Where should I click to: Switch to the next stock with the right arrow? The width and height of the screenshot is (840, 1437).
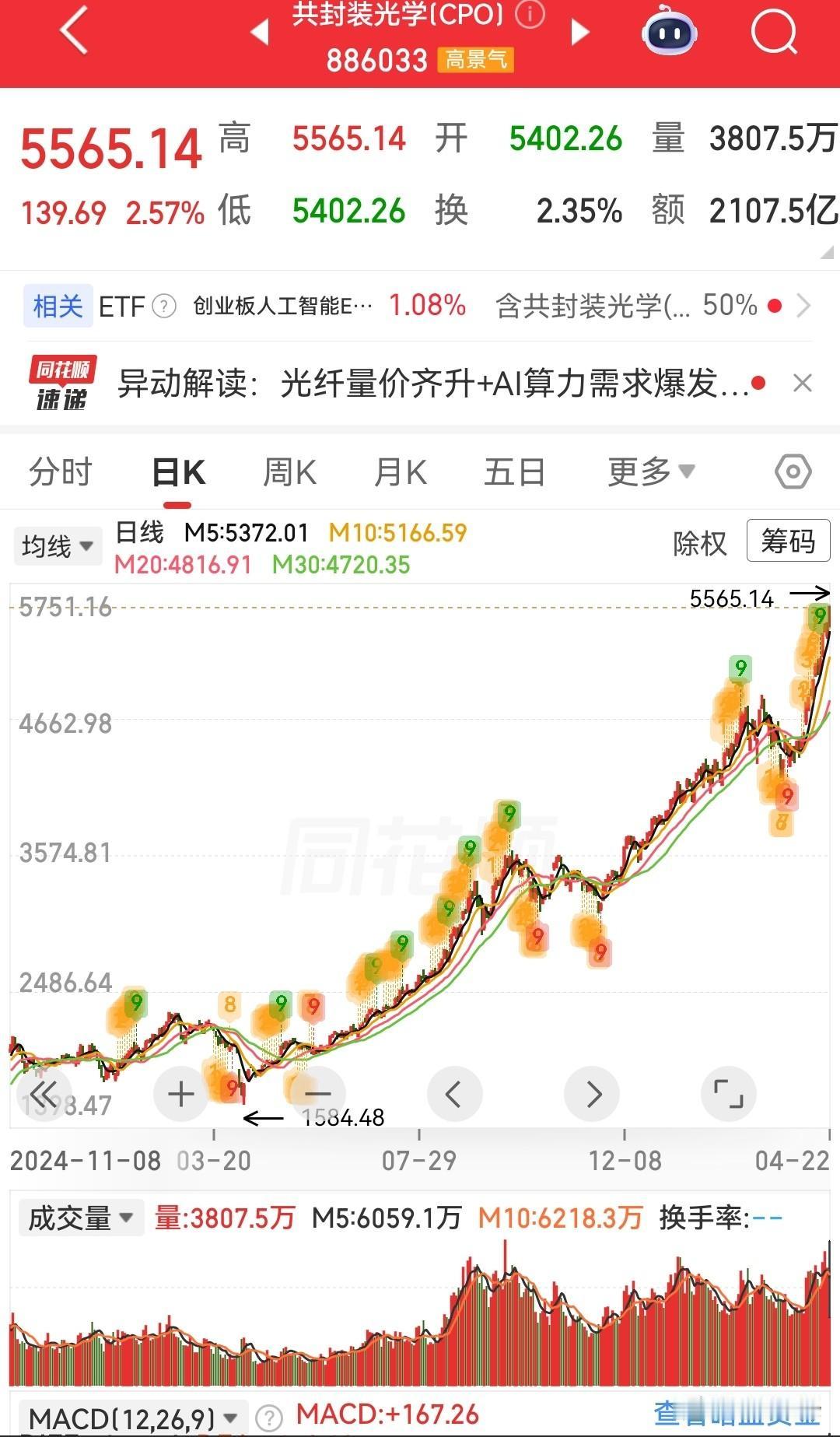(579, 31)
